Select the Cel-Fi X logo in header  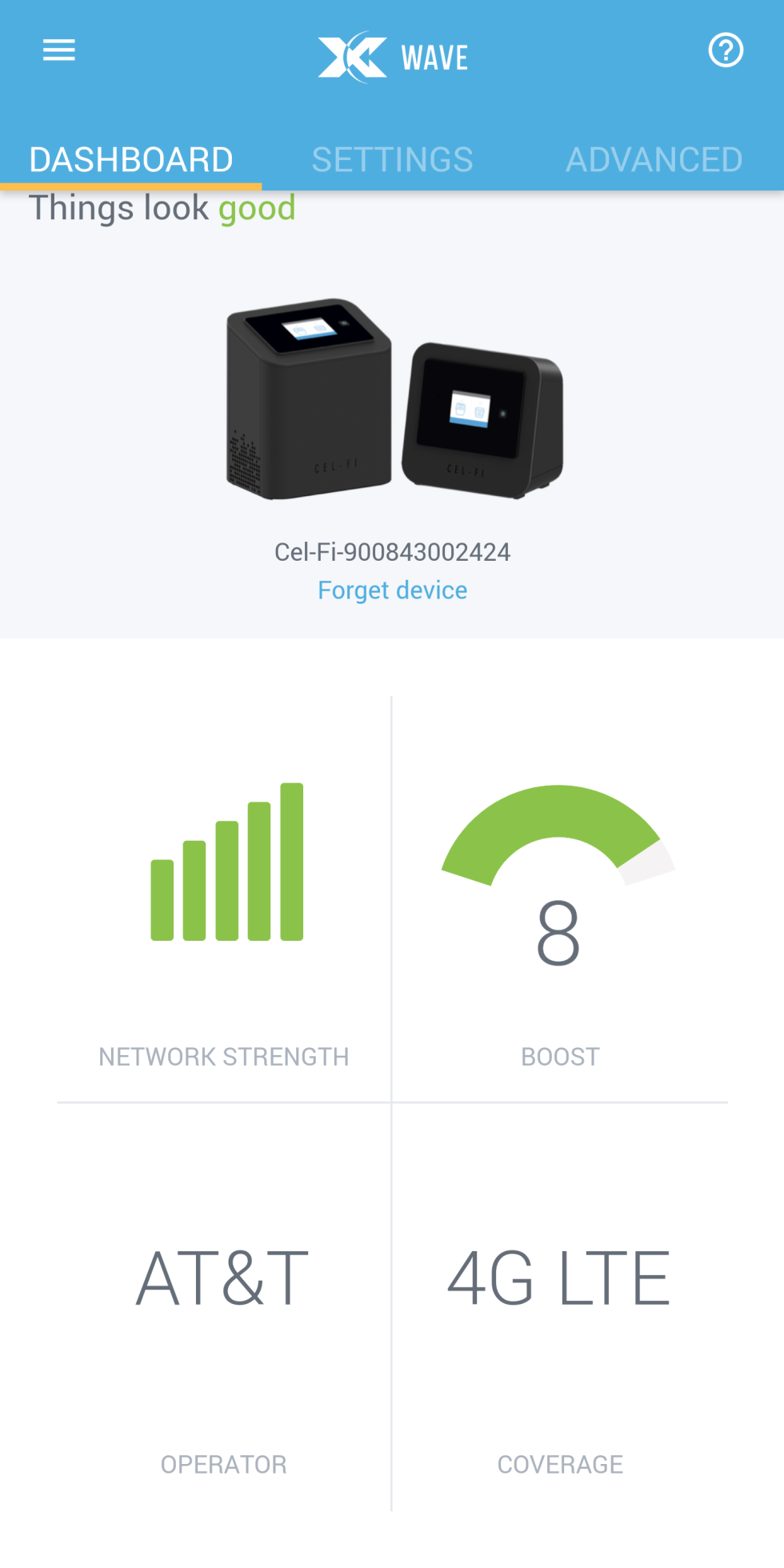click(353, 54)
